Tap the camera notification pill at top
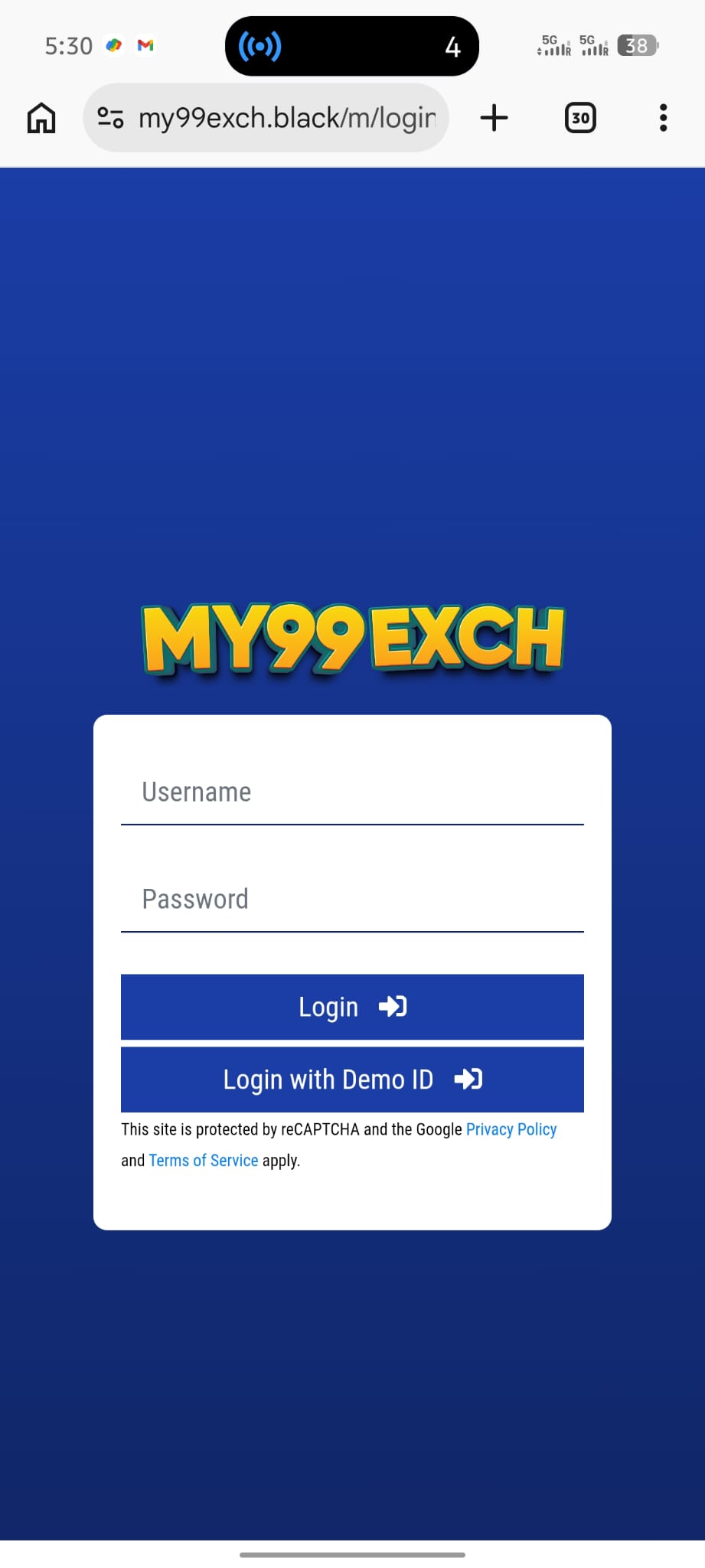705x1568 pixels. tap(352, 46)
